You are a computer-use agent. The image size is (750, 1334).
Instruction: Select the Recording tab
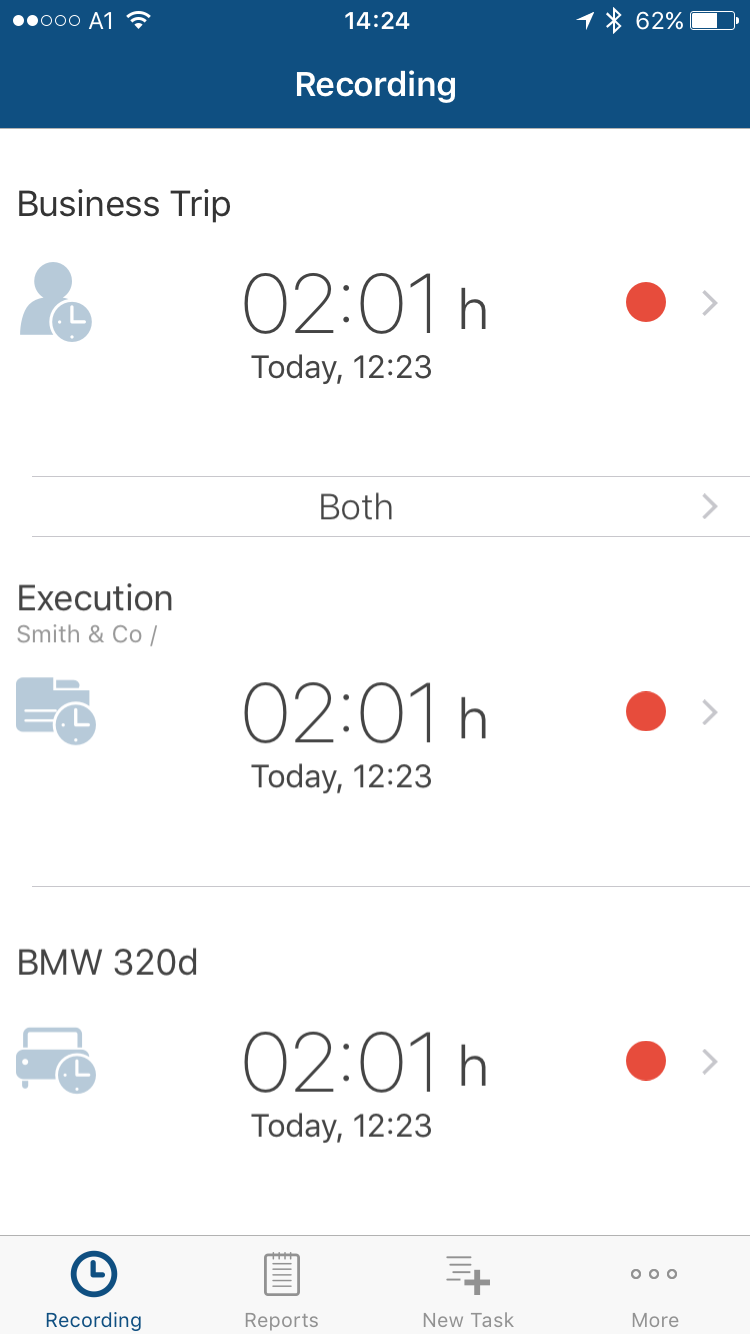94,1291
